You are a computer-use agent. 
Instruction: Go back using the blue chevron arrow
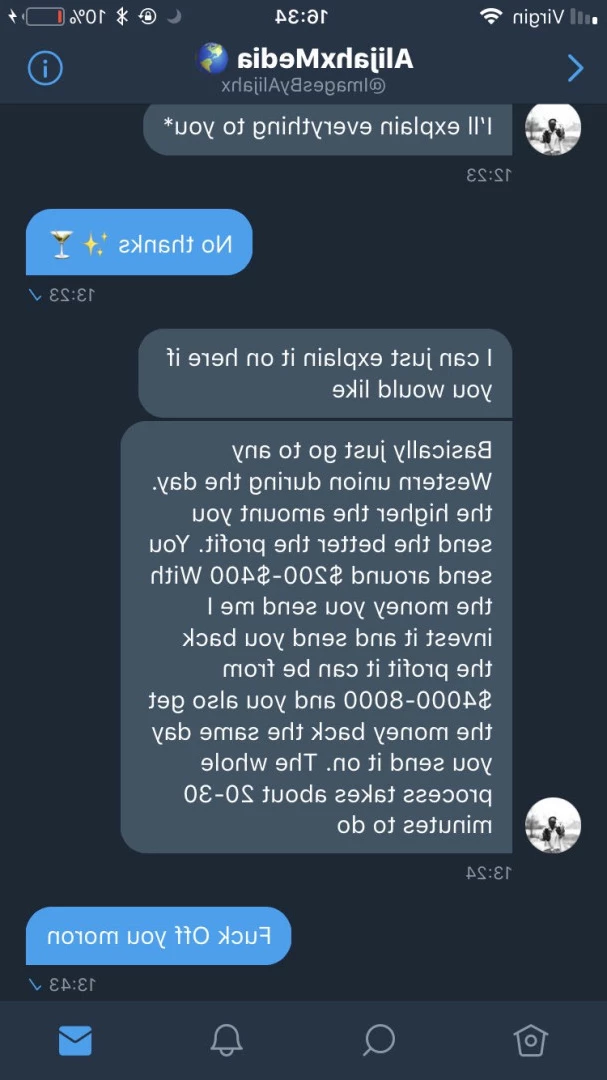pyautogui.click(x=575, y=68)
